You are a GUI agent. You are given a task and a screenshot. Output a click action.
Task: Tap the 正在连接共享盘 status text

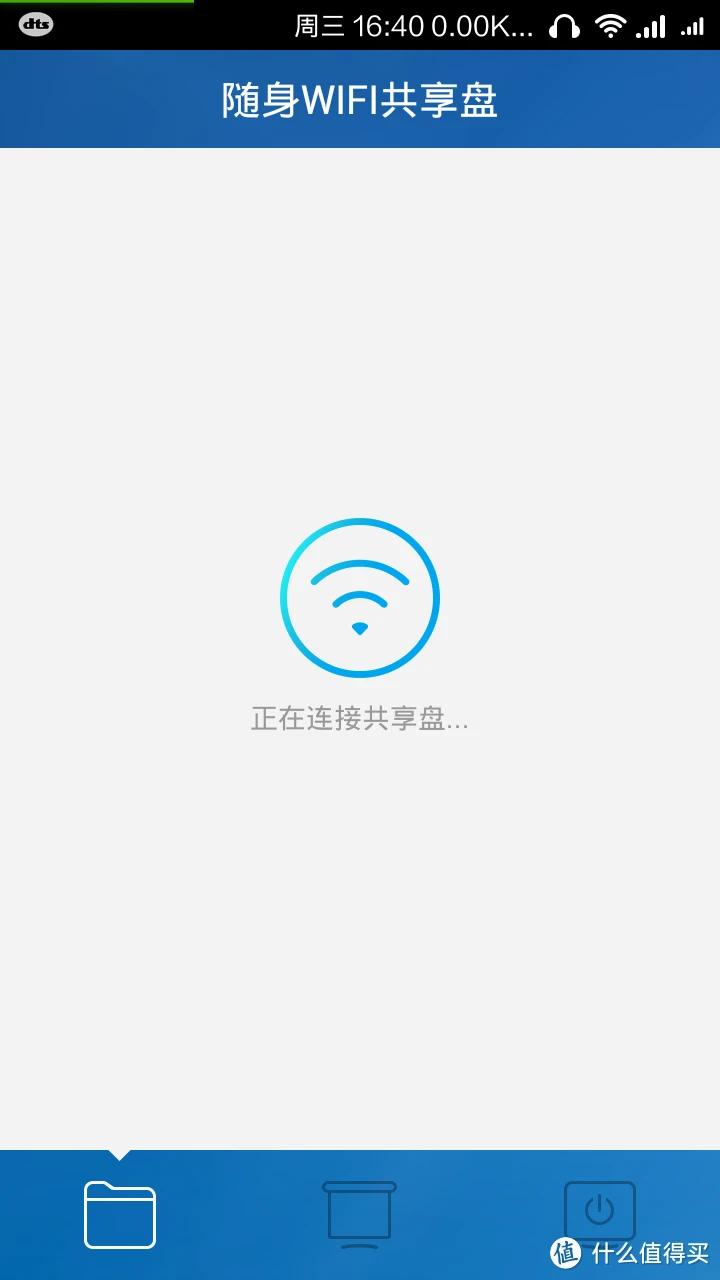360,719
